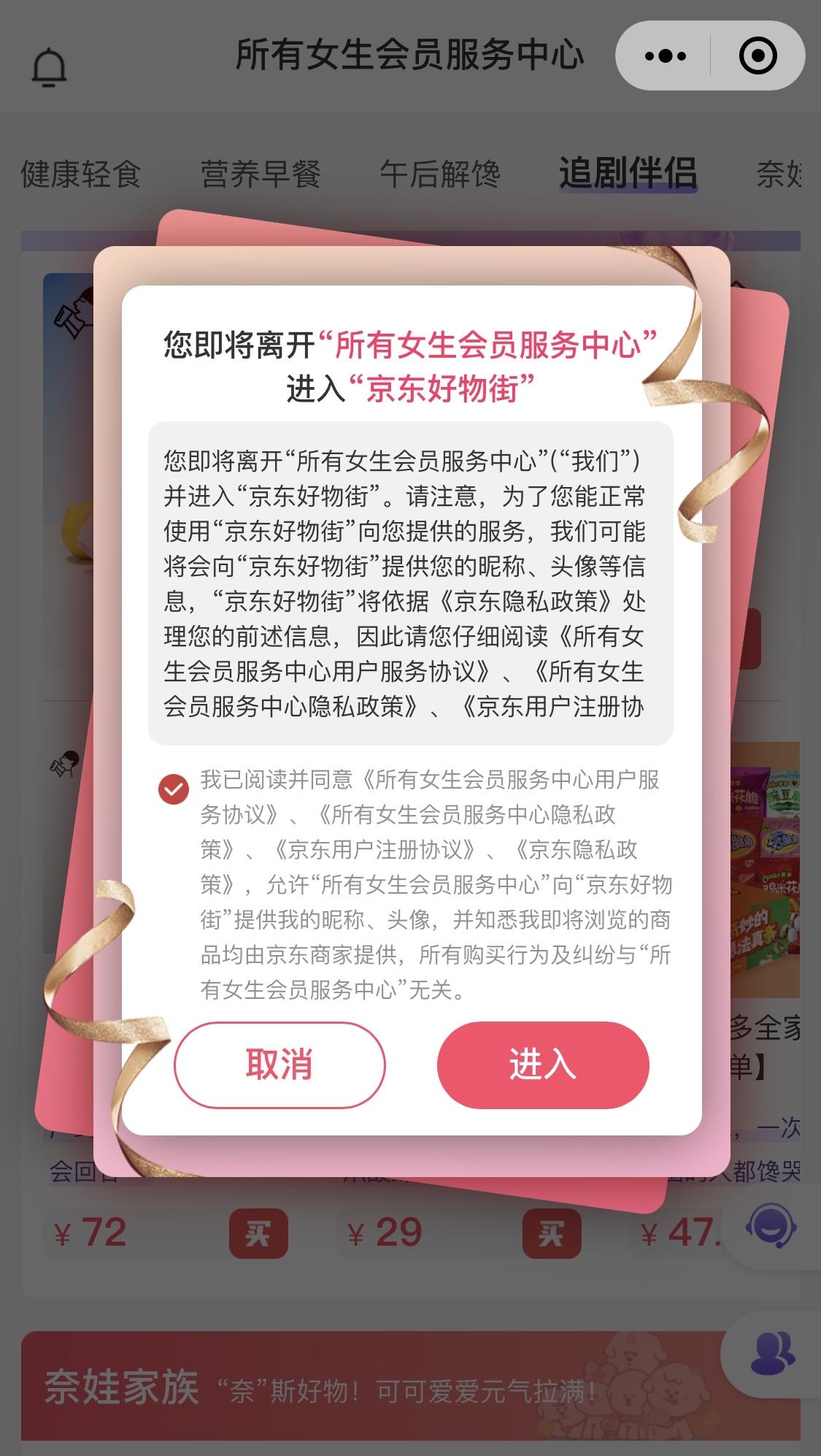Image resolution: width=821 pixels, height=1456 pixels.
Task: Tap 取消 to cancel the redirect
Action: [279, 1065]
